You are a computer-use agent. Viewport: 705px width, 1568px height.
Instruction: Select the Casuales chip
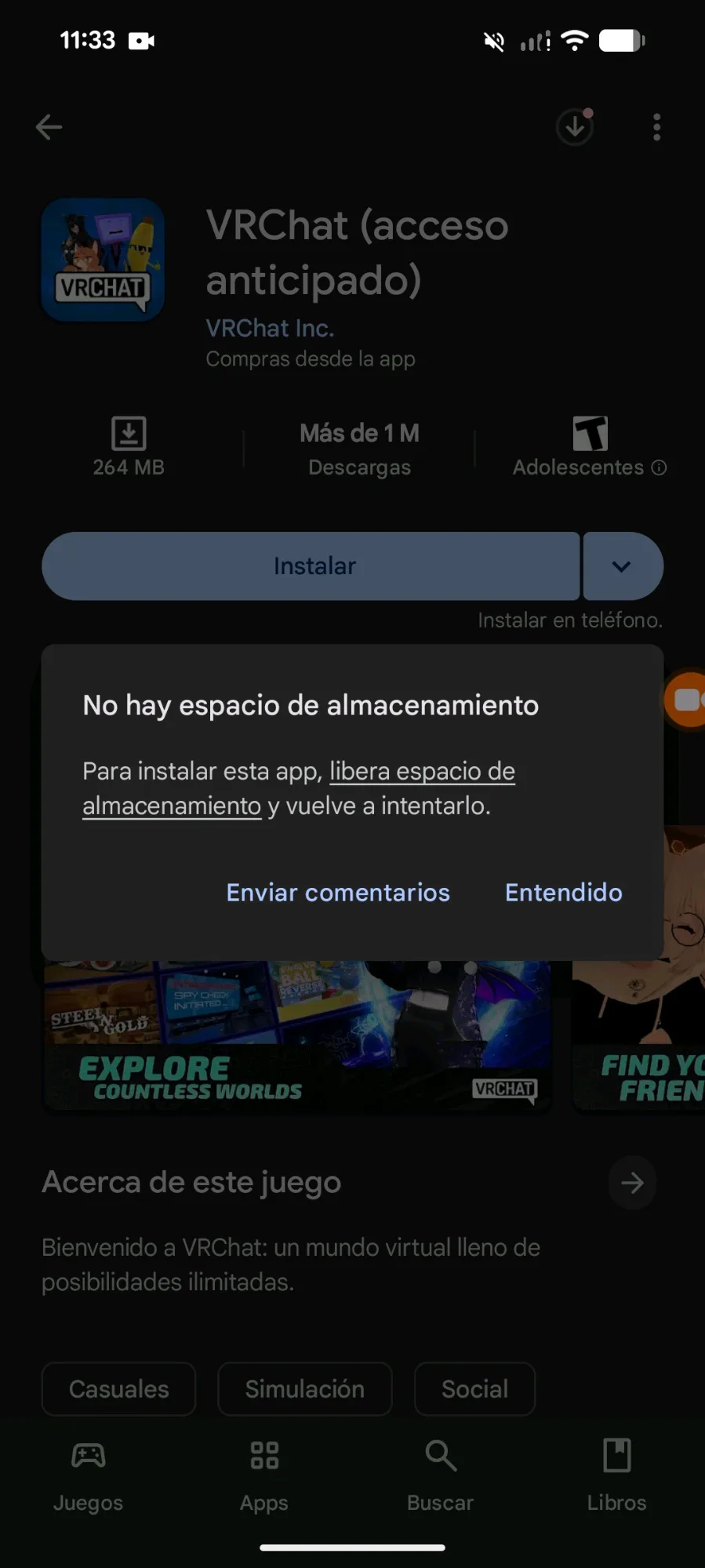pyautogui.click(x=118, y=1389)
